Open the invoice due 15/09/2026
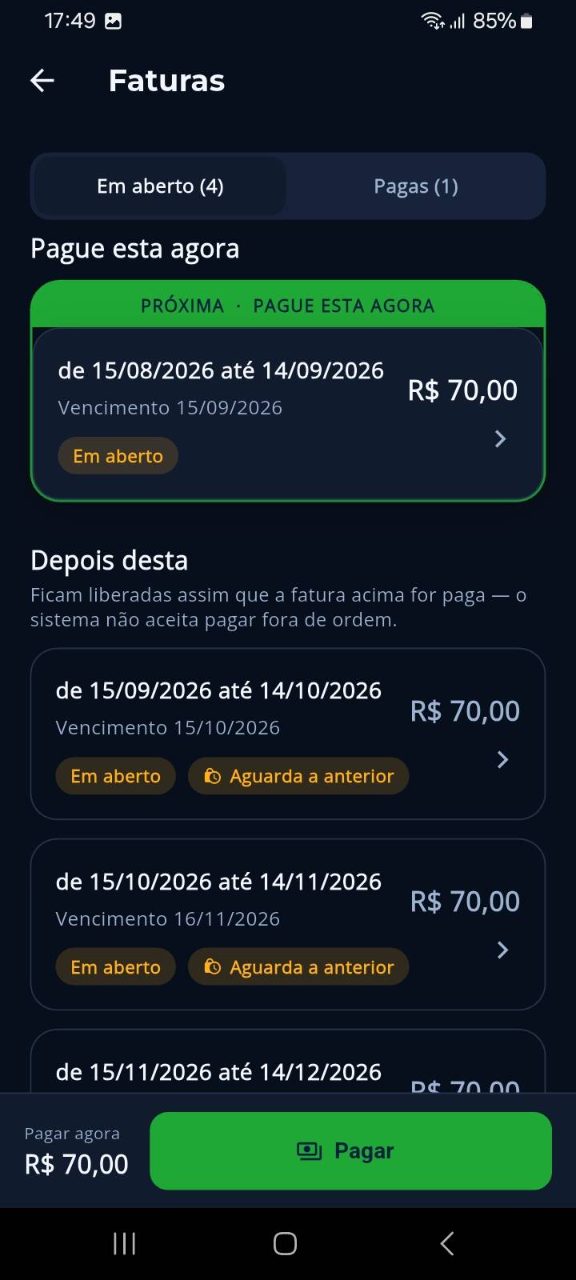Image resolution: width=576 pixels, height=1280 pixels. coord(288,414)
